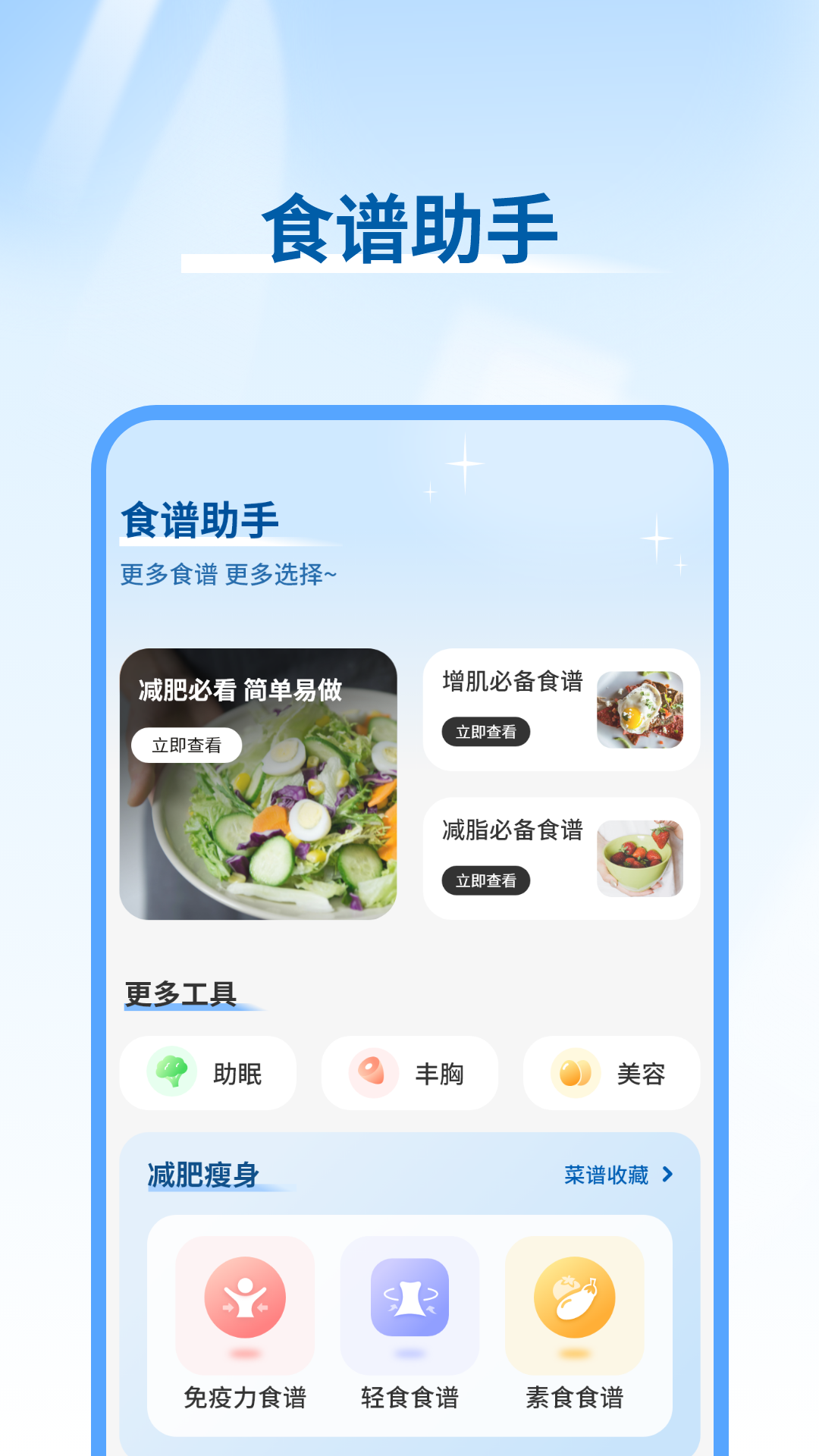Viewport: 819px width, 1456px height.
Task: Toggle the 丰胸 tool pill
Action: [x=409, y=1073]
